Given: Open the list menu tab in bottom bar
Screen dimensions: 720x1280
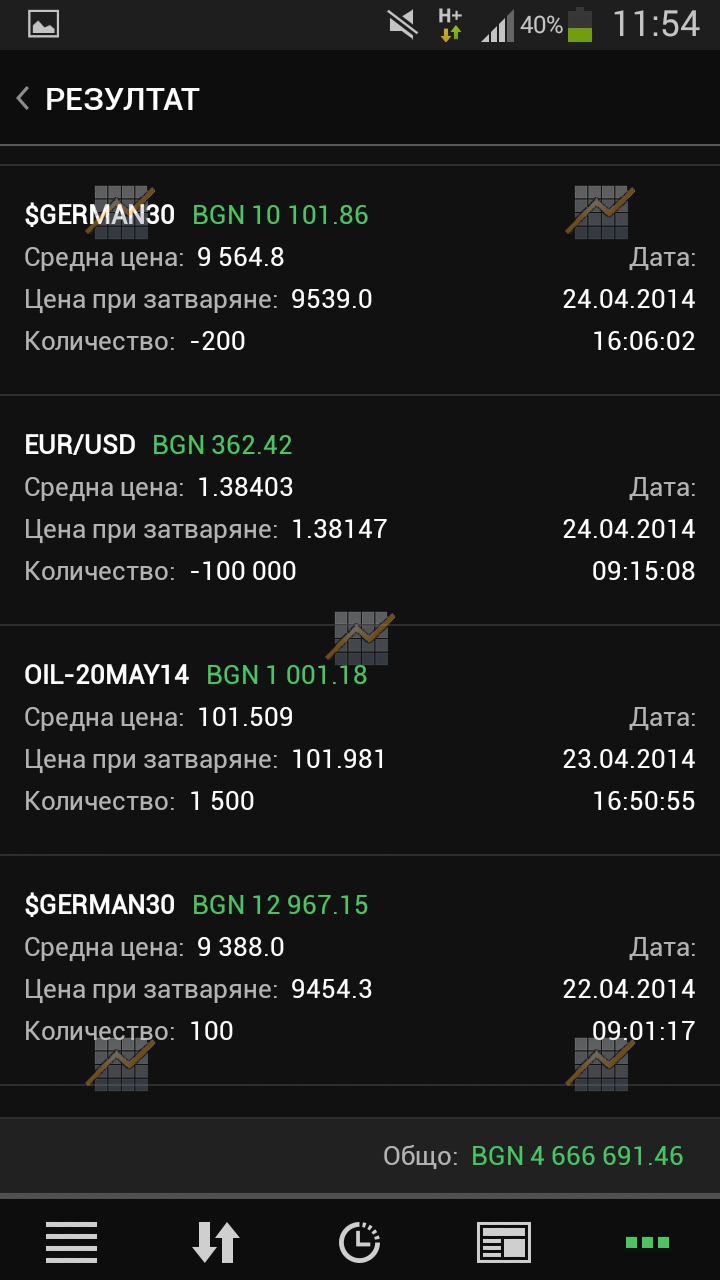Looking at the screenshot, I should coord(72,1242).
